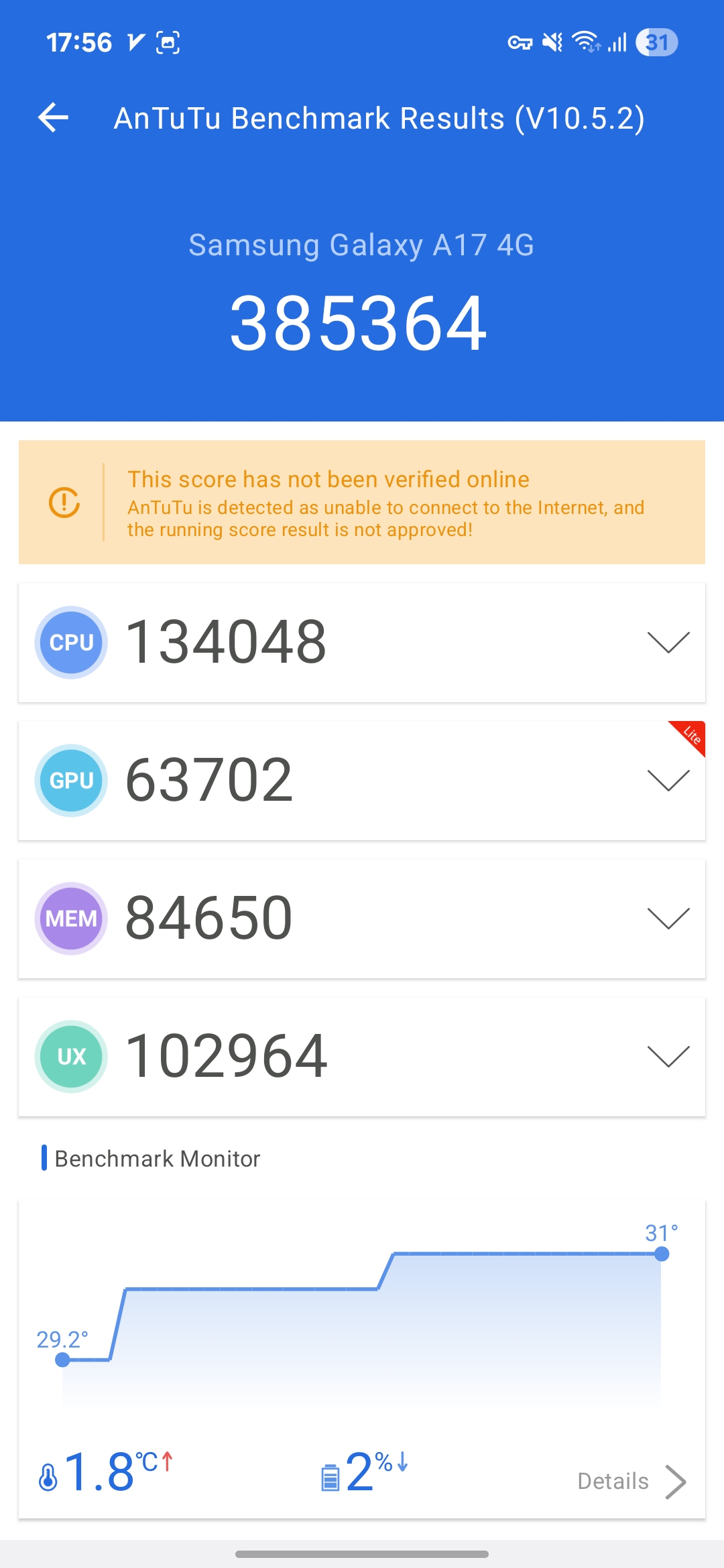Screen dimensions: 724x1568
Task: Go back from benchmark results
Action: tap(54, 118)
